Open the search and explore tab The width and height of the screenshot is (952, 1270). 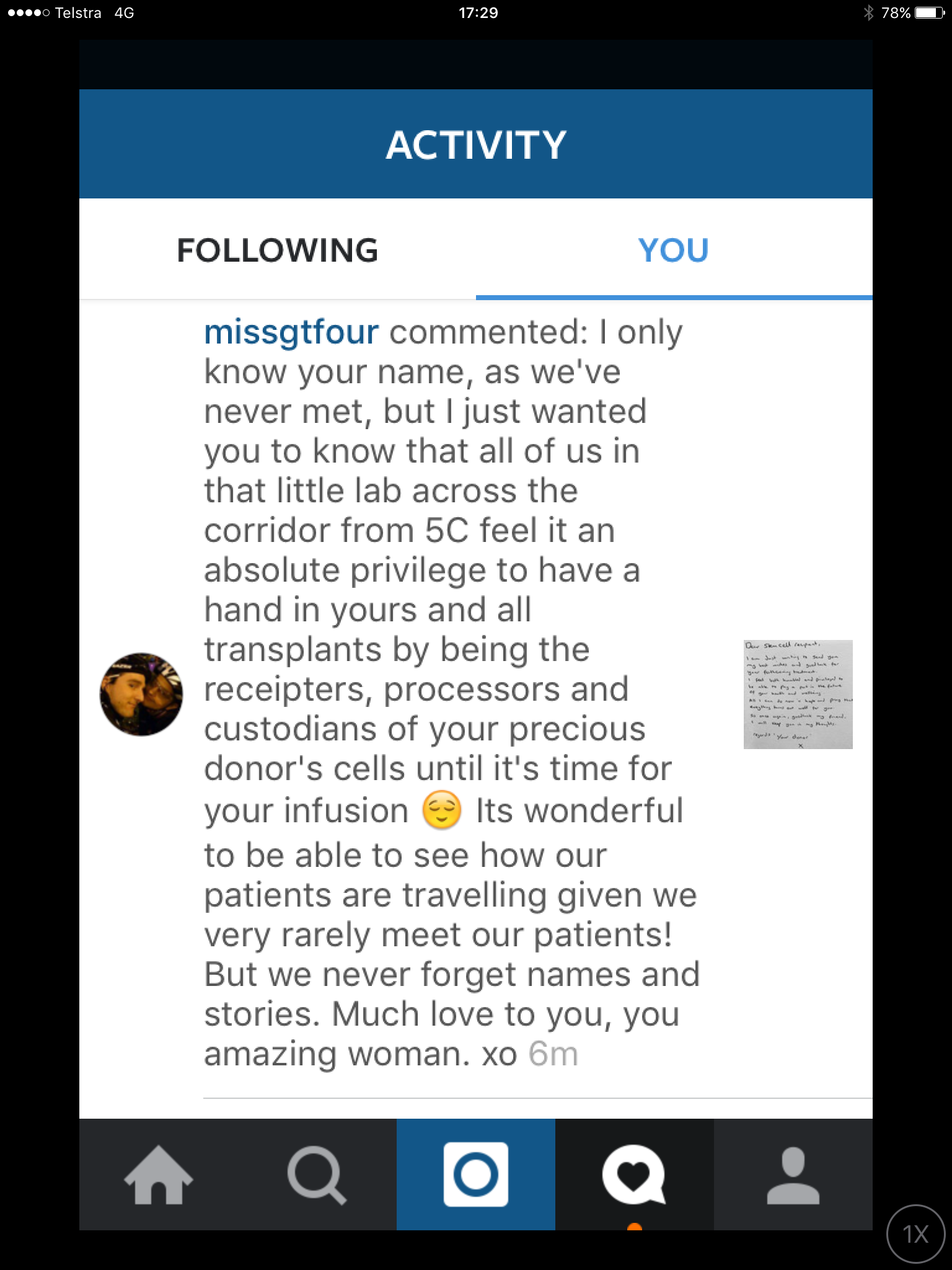pos(317,1175)
